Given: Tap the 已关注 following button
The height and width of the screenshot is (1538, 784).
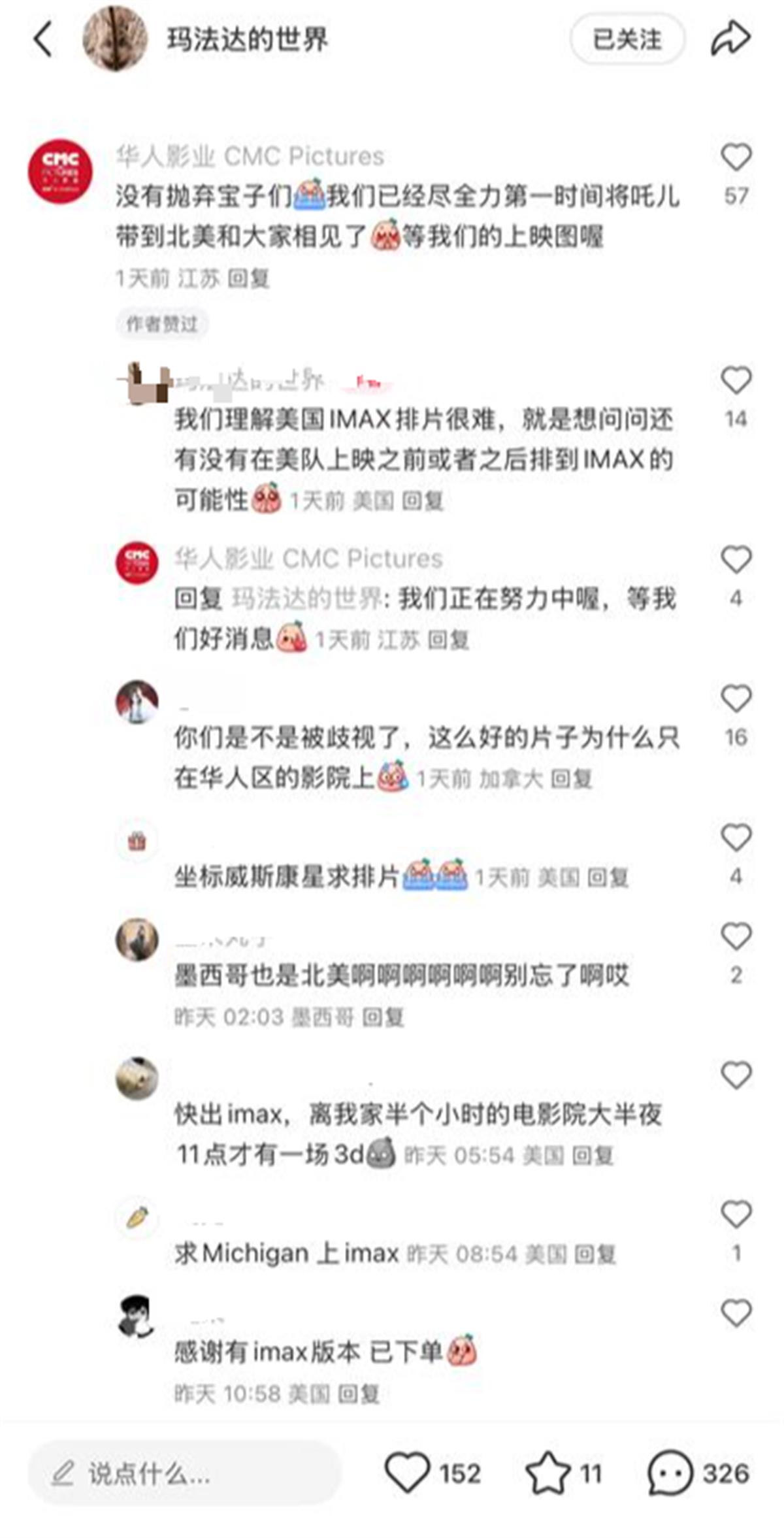Looking at the screenshot, I should pyautogui.click(x=627, y=39).
